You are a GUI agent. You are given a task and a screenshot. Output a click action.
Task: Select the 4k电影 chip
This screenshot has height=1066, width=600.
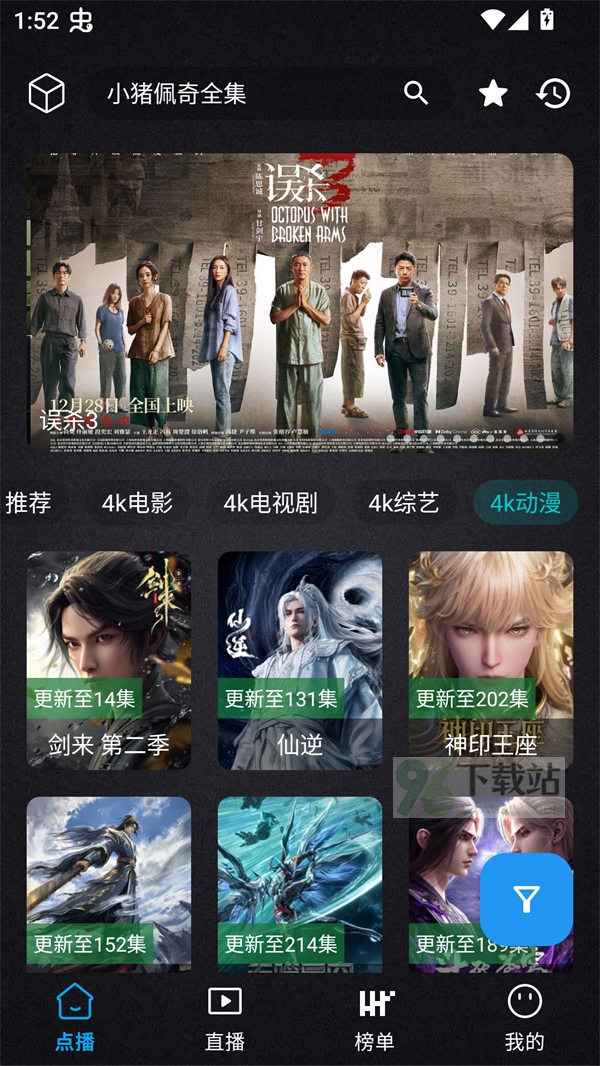click(137, 503)
